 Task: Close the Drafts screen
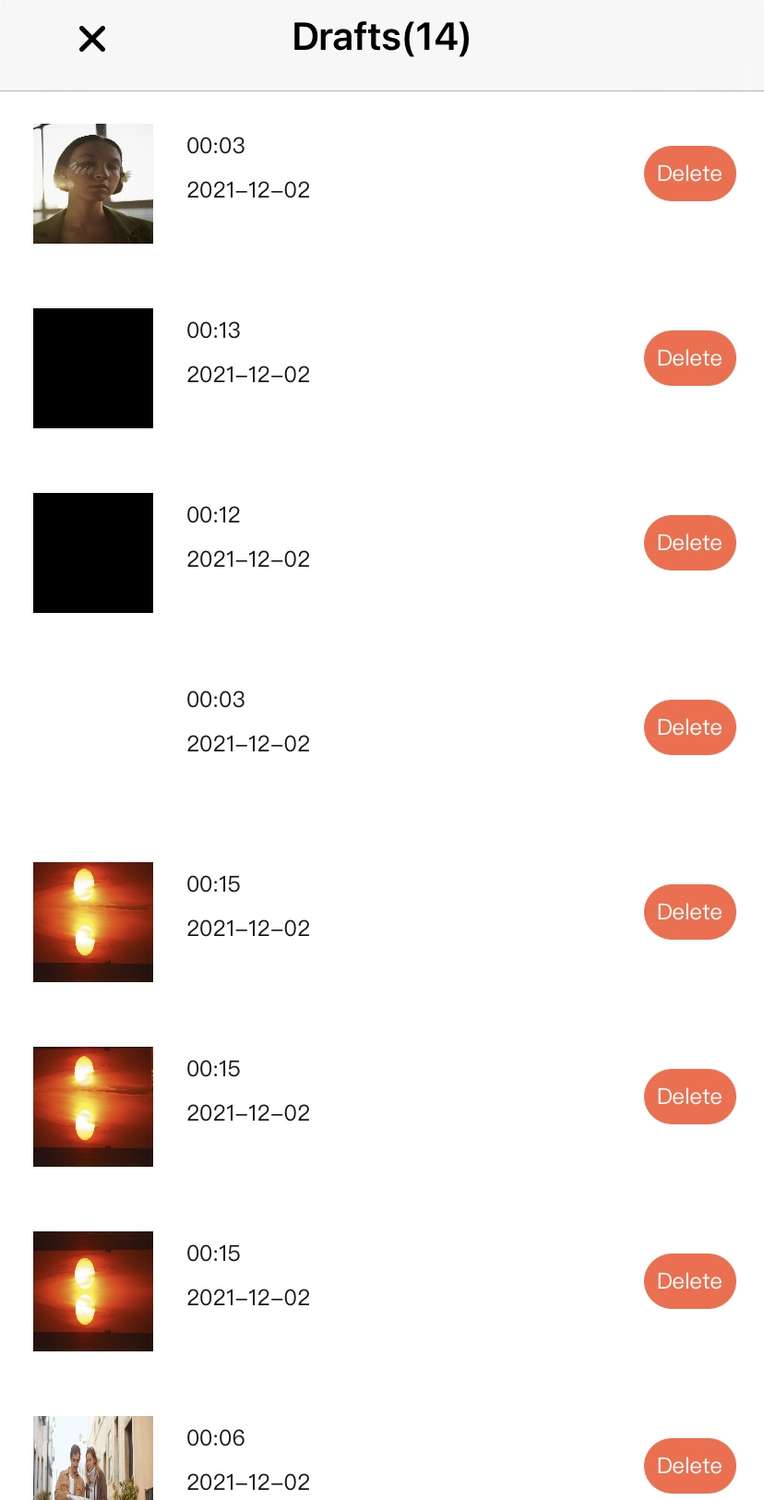coord(92,39)
